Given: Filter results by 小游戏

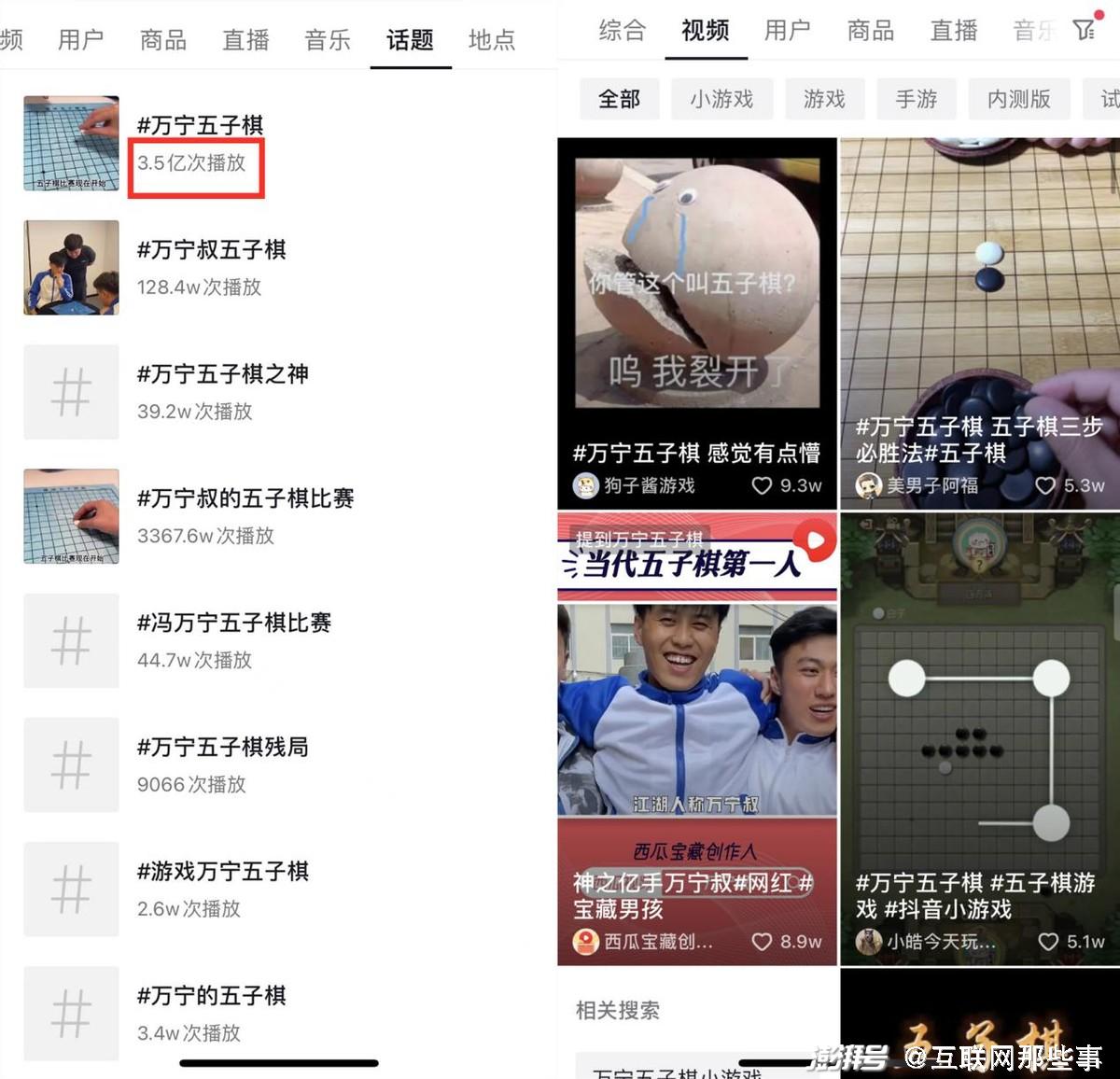Looking at the screenshot, I should pos(721,99).
